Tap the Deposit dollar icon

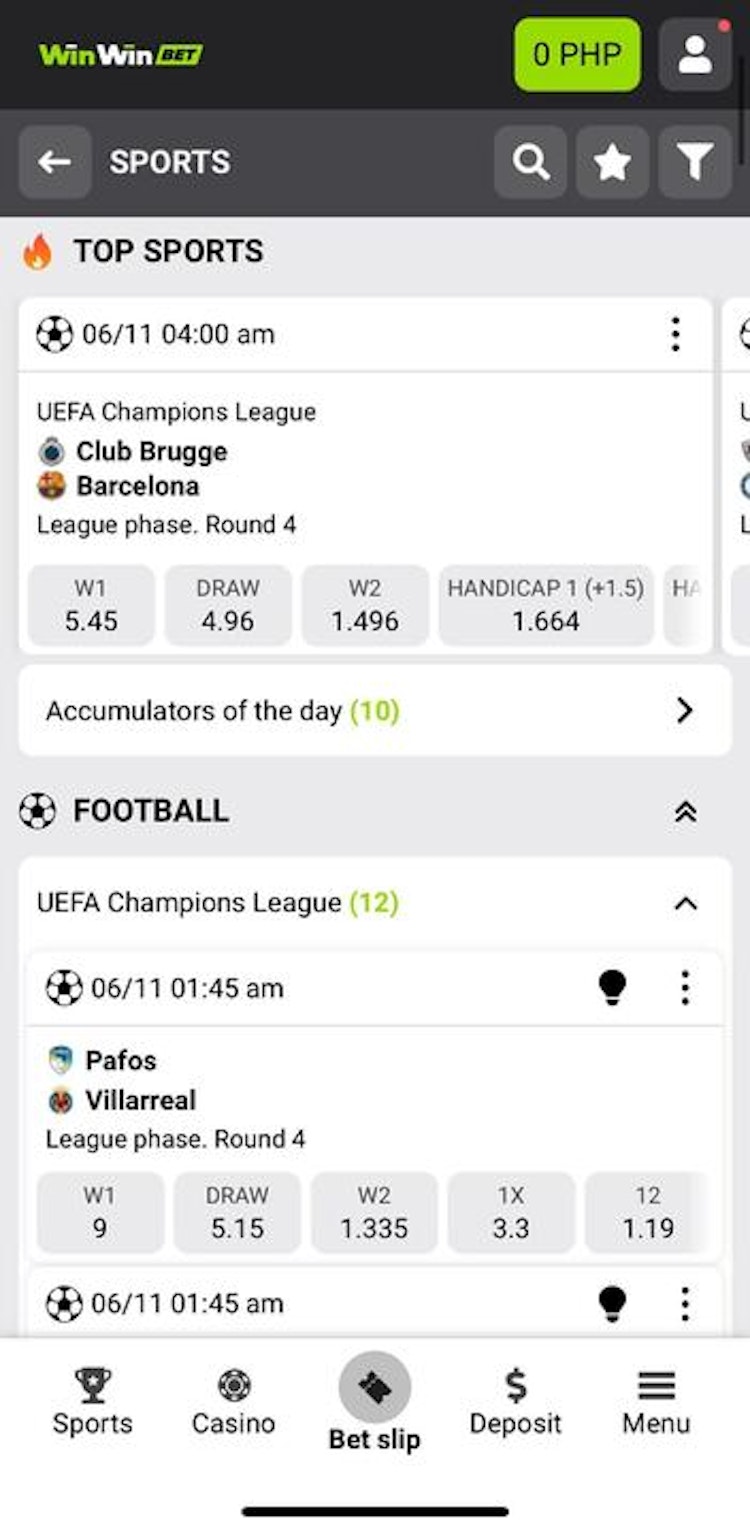pyautogui.click(x=516, y=1387)
